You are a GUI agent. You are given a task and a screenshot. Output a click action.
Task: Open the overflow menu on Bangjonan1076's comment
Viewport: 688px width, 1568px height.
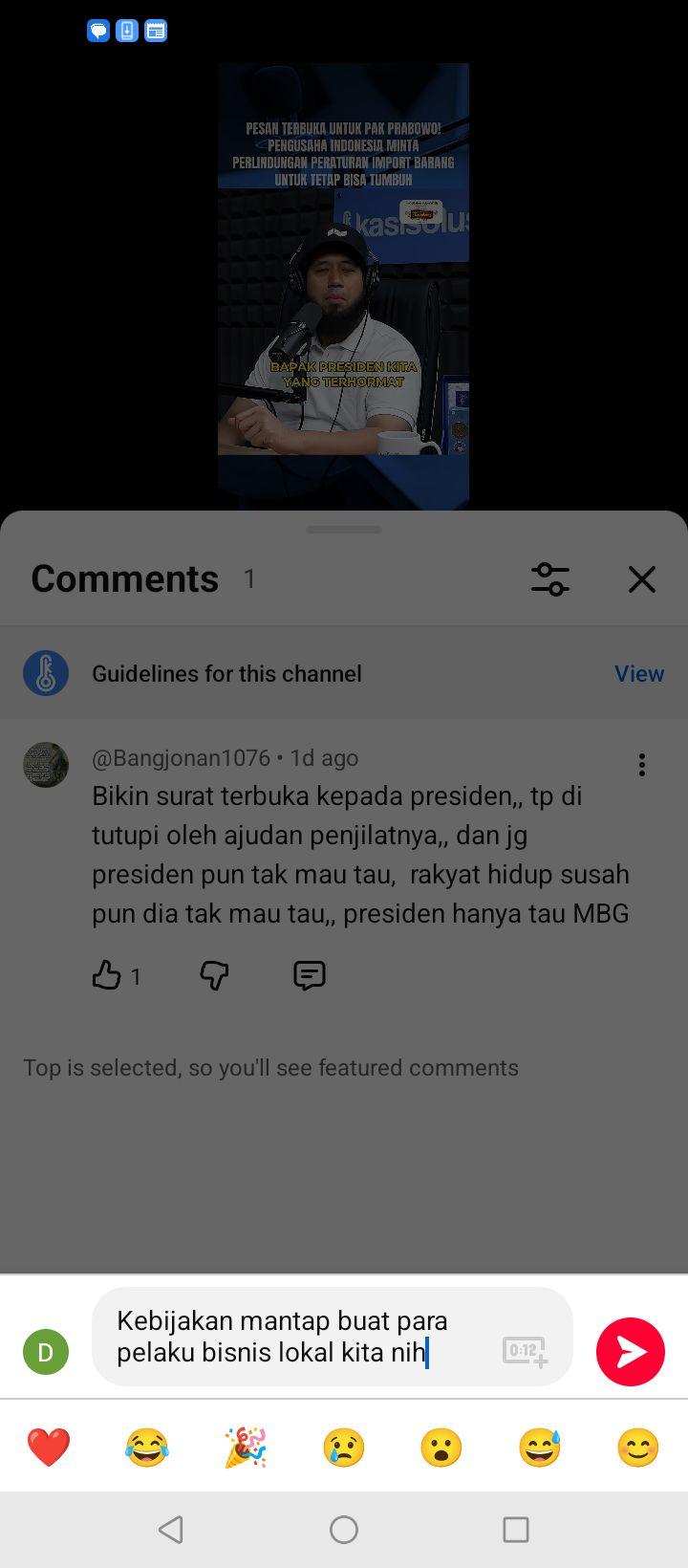click(642, 764)
